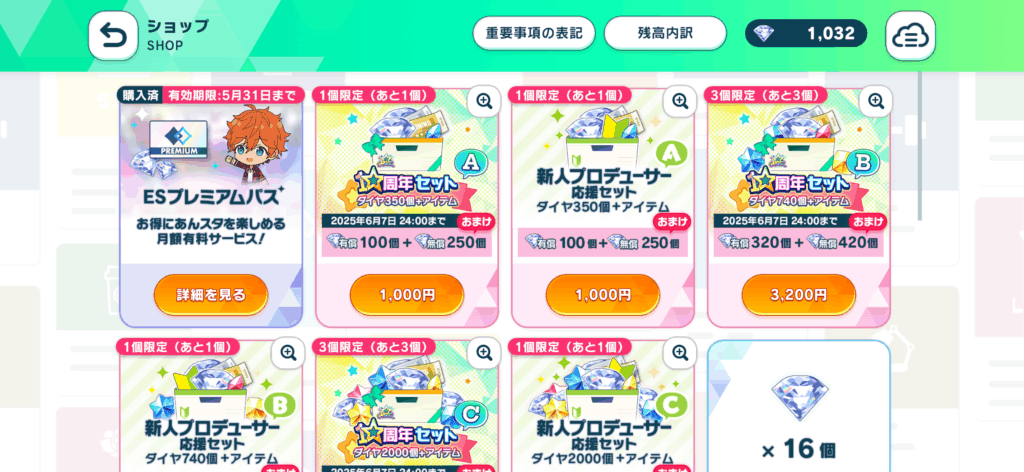Open 重要事項の表記 notice
The width and height of the screenshot is (1024, 472).
coord(534,33)
